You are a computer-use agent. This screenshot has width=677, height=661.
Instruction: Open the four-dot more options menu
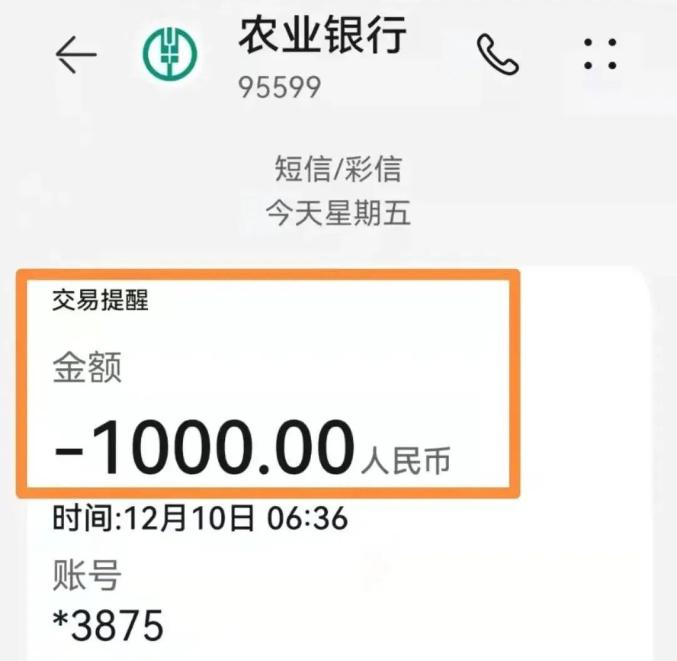[600, 54]
